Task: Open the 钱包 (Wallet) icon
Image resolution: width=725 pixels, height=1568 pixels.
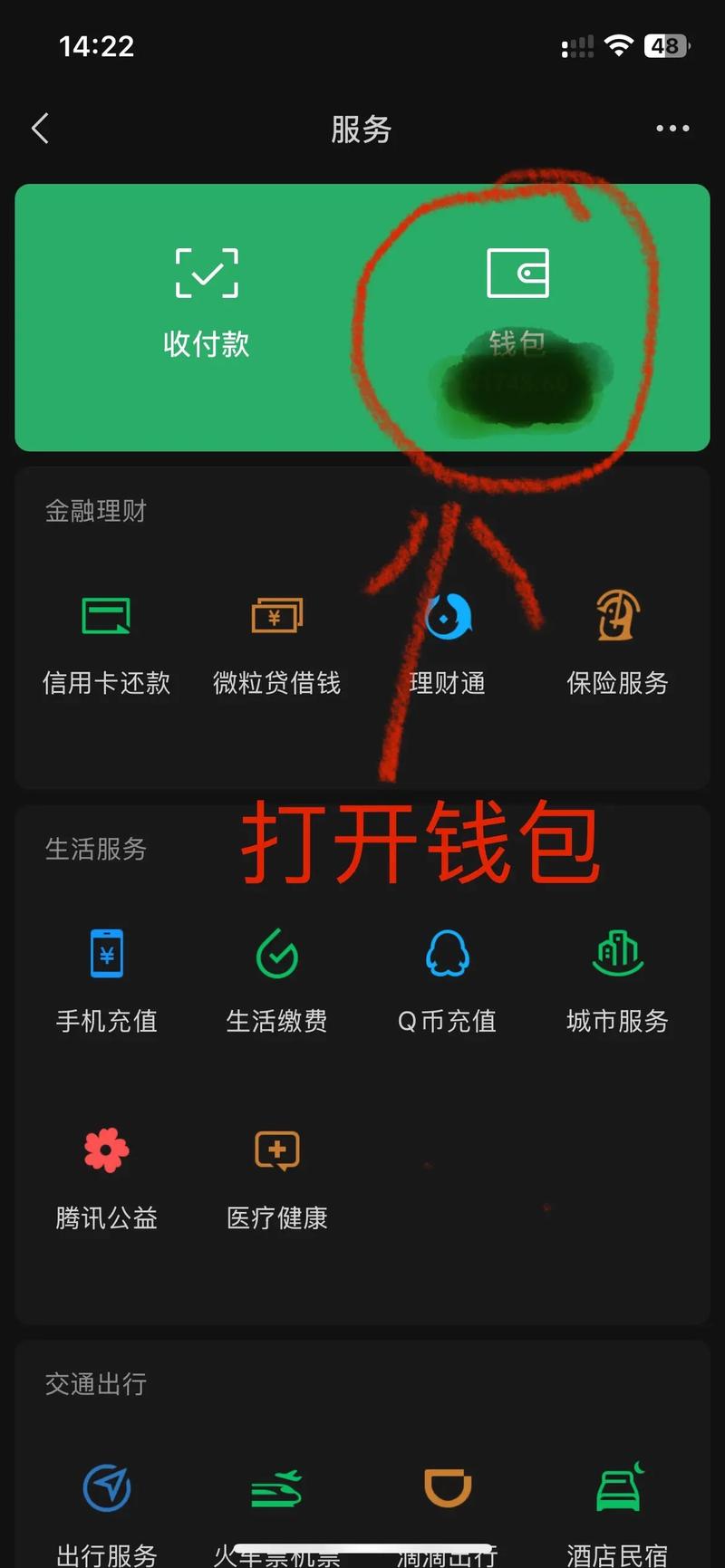Action: coord(519,274)
